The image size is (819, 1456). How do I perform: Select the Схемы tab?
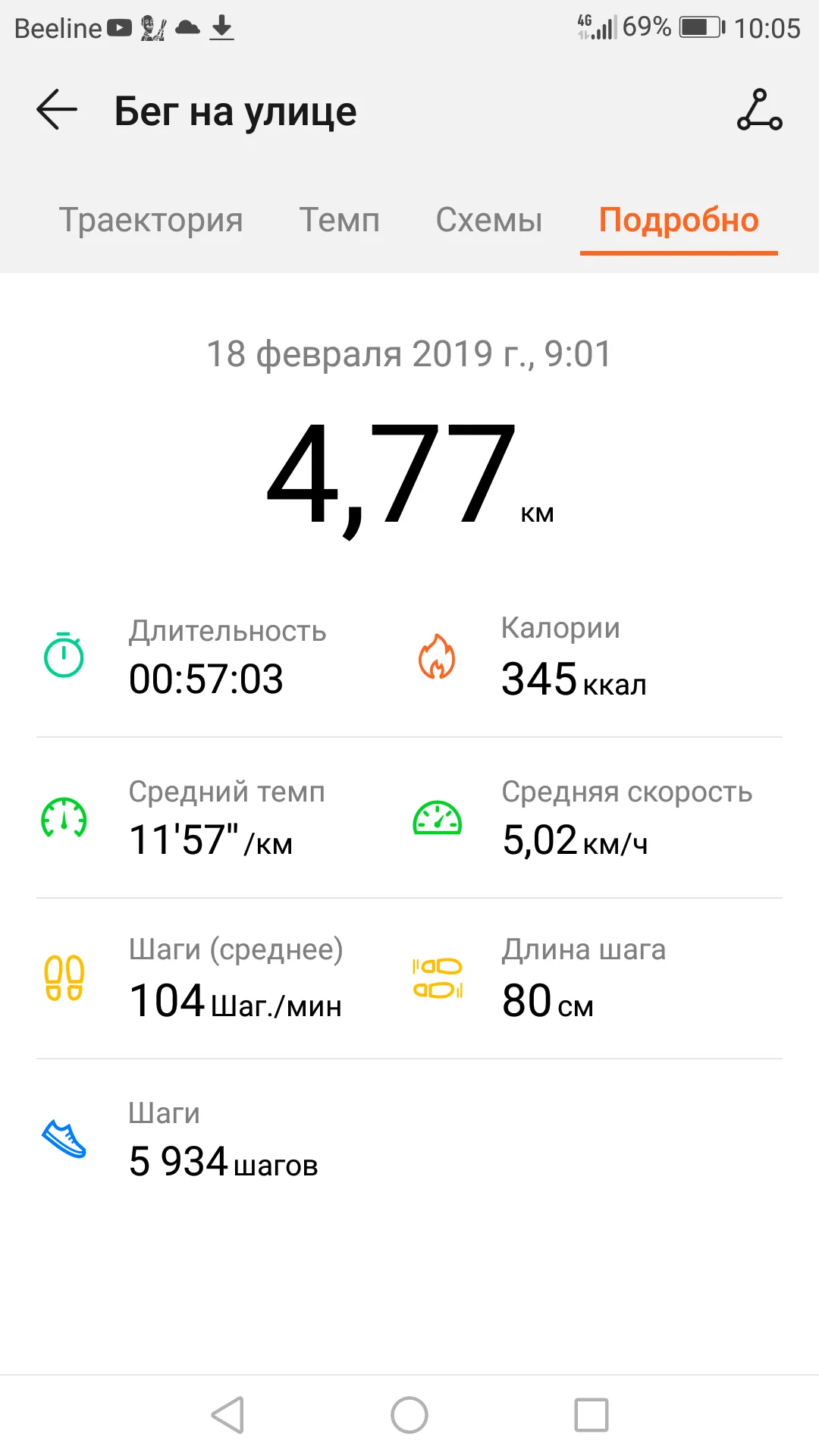pyautogui.click(x=488, y=220)
